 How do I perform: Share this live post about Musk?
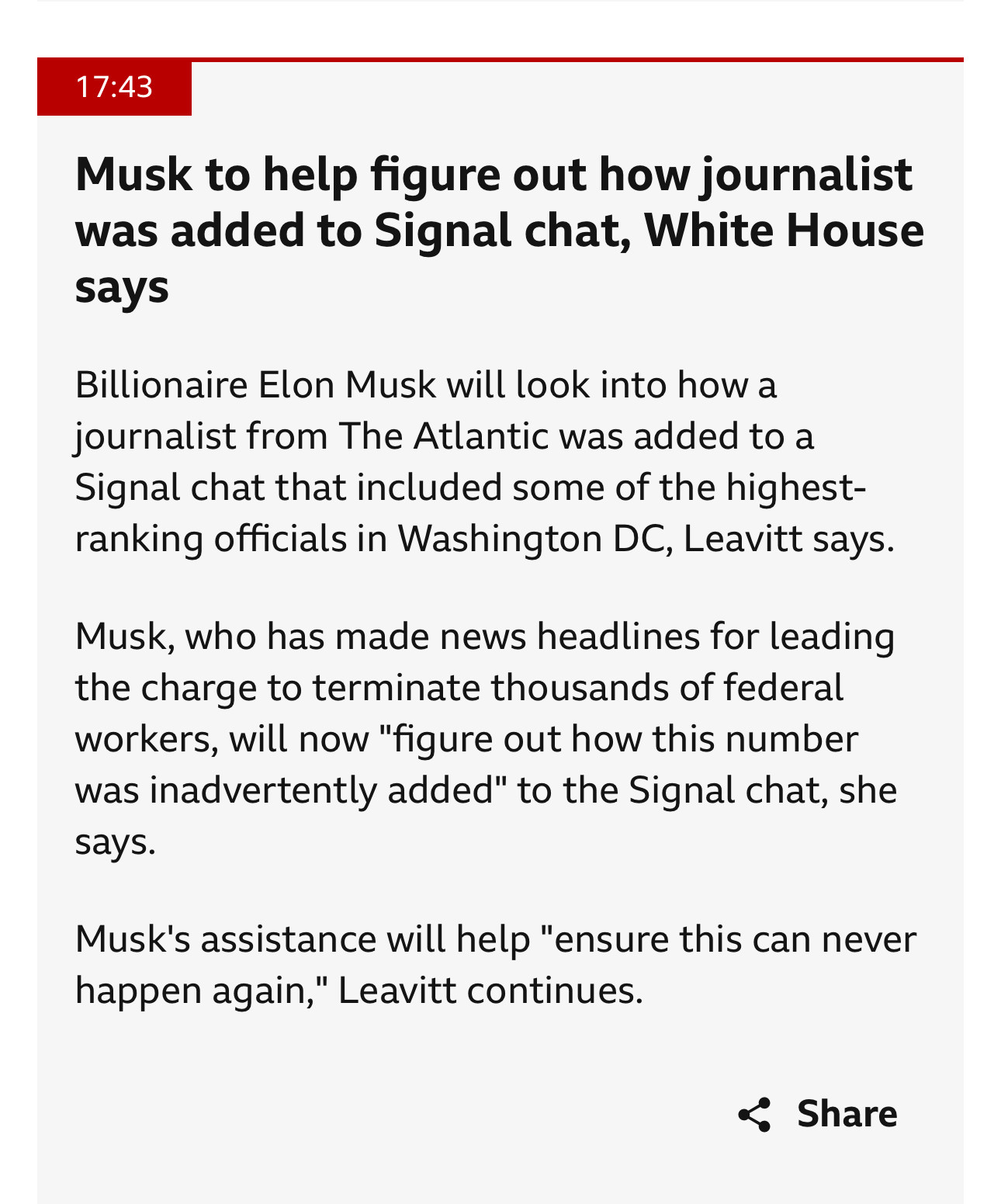click(817, 1114)
